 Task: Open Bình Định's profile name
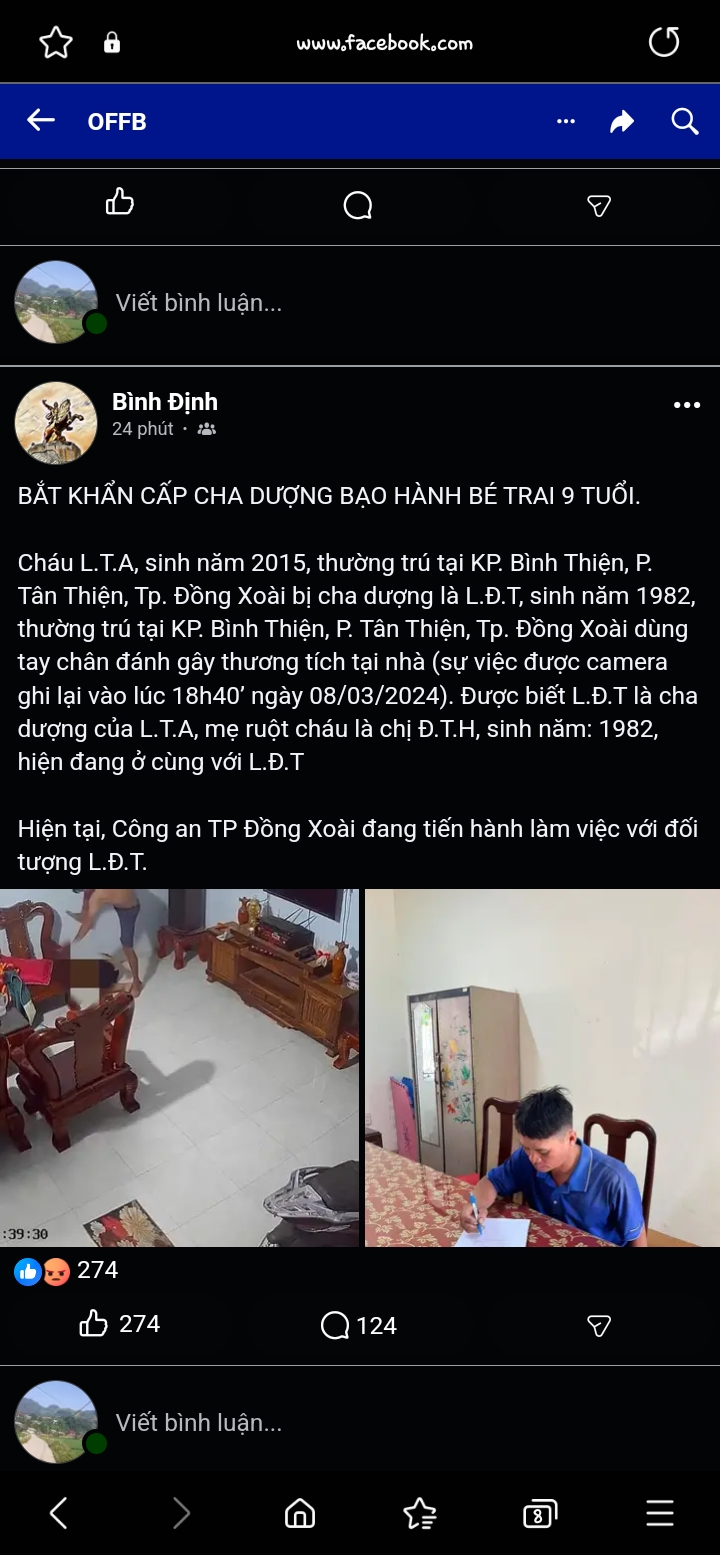[x=165, y=402]
